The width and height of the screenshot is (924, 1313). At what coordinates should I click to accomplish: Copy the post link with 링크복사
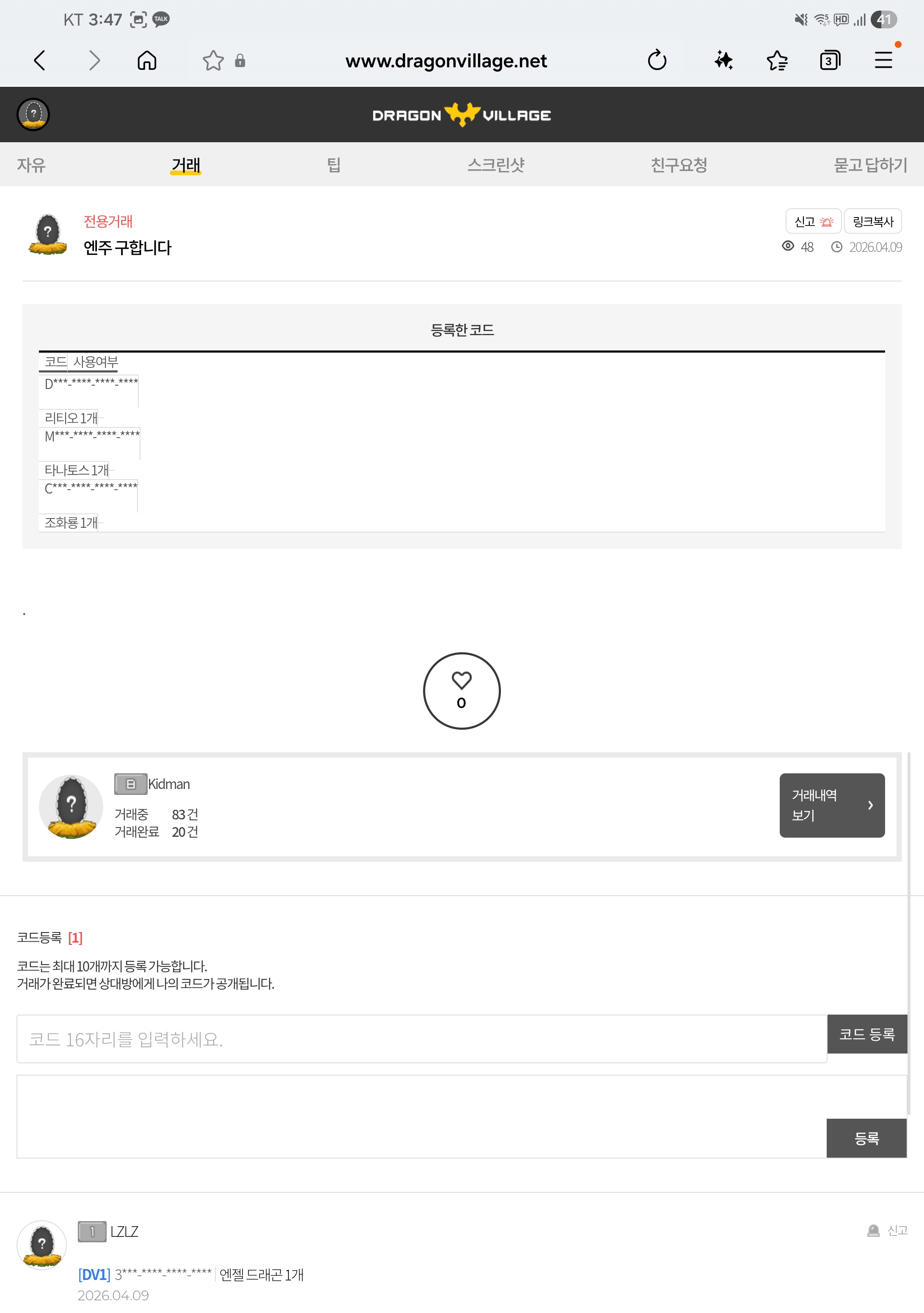point(872,221)
